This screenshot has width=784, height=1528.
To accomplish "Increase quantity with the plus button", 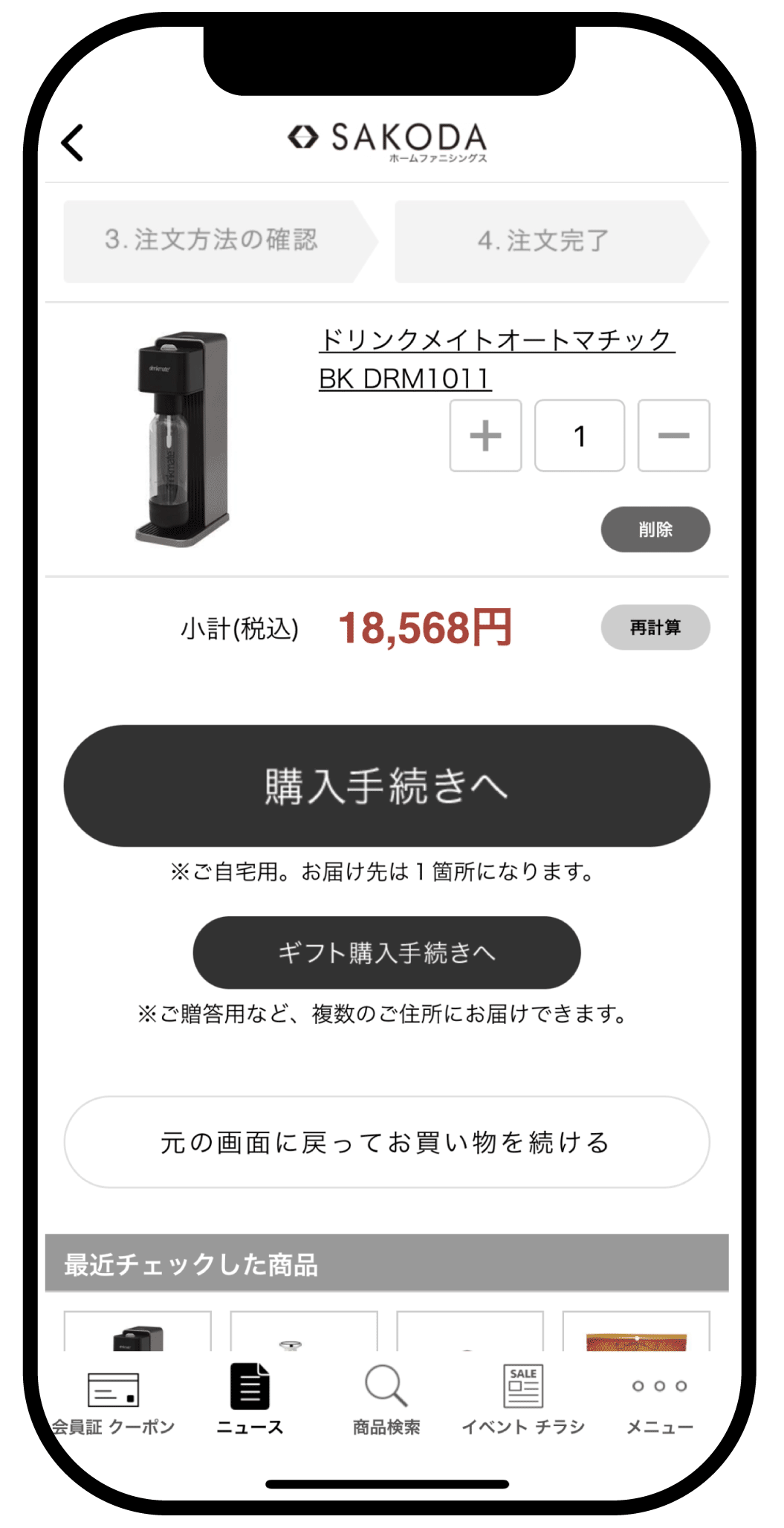I will (485, 436).
